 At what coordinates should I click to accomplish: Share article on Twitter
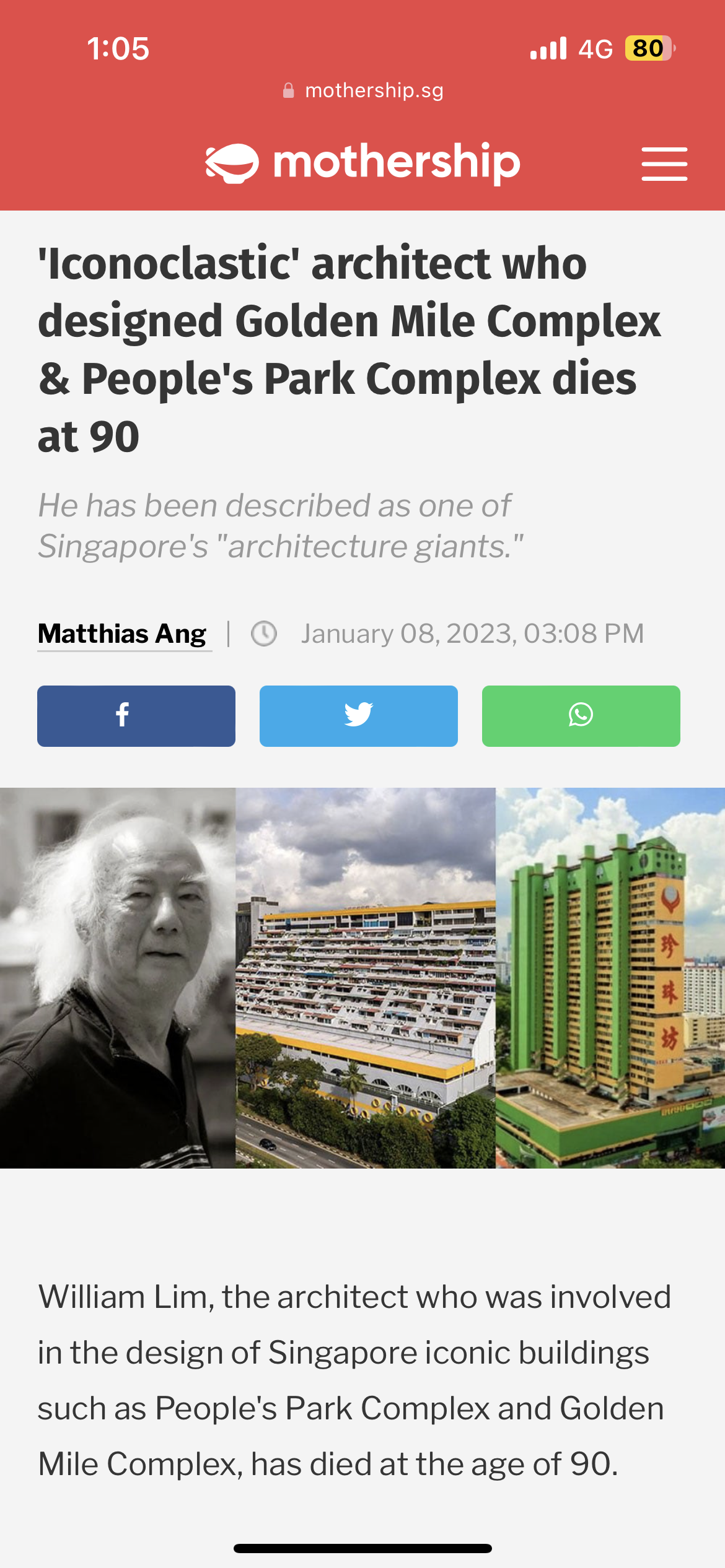(358, 716)
